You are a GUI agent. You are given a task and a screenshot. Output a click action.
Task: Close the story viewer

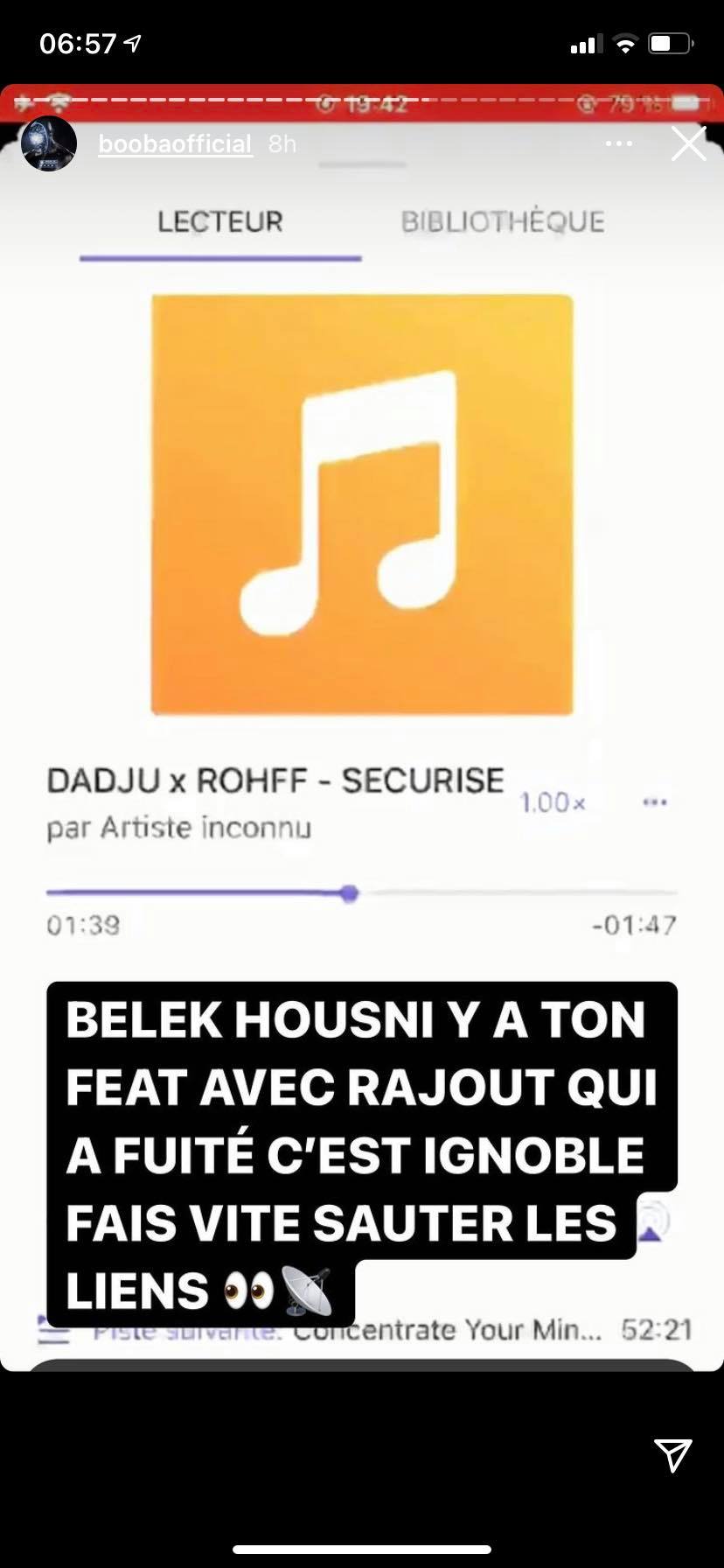tap(688, 143)
